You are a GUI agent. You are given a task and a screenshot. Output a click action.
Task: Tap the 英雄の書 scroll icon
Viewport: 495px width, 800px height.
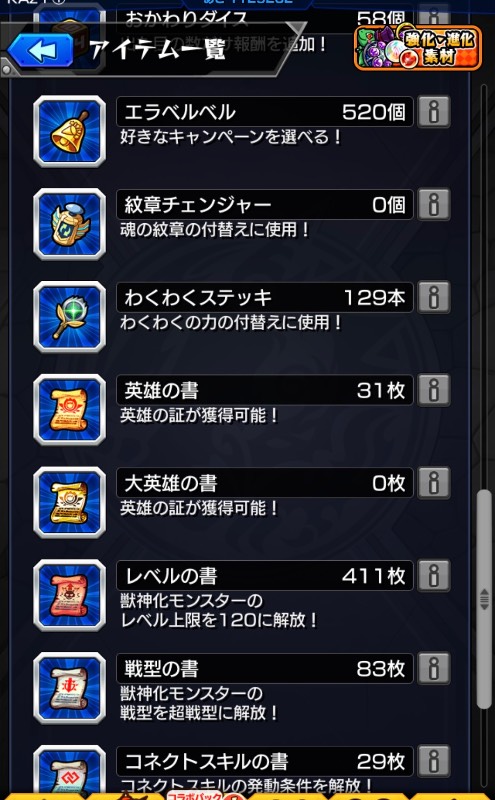(x=69, y=410)
